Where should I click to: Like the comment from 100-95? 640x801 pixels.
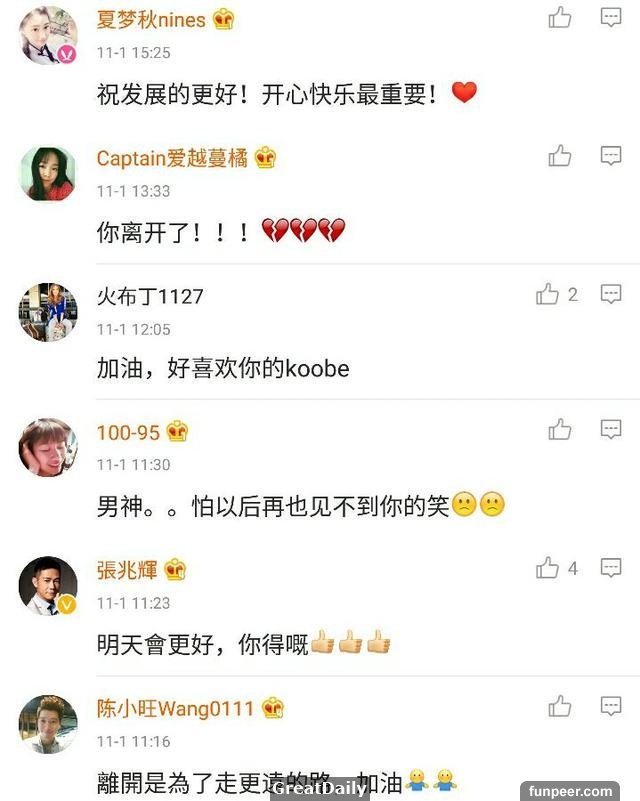(x=560, y=430)
